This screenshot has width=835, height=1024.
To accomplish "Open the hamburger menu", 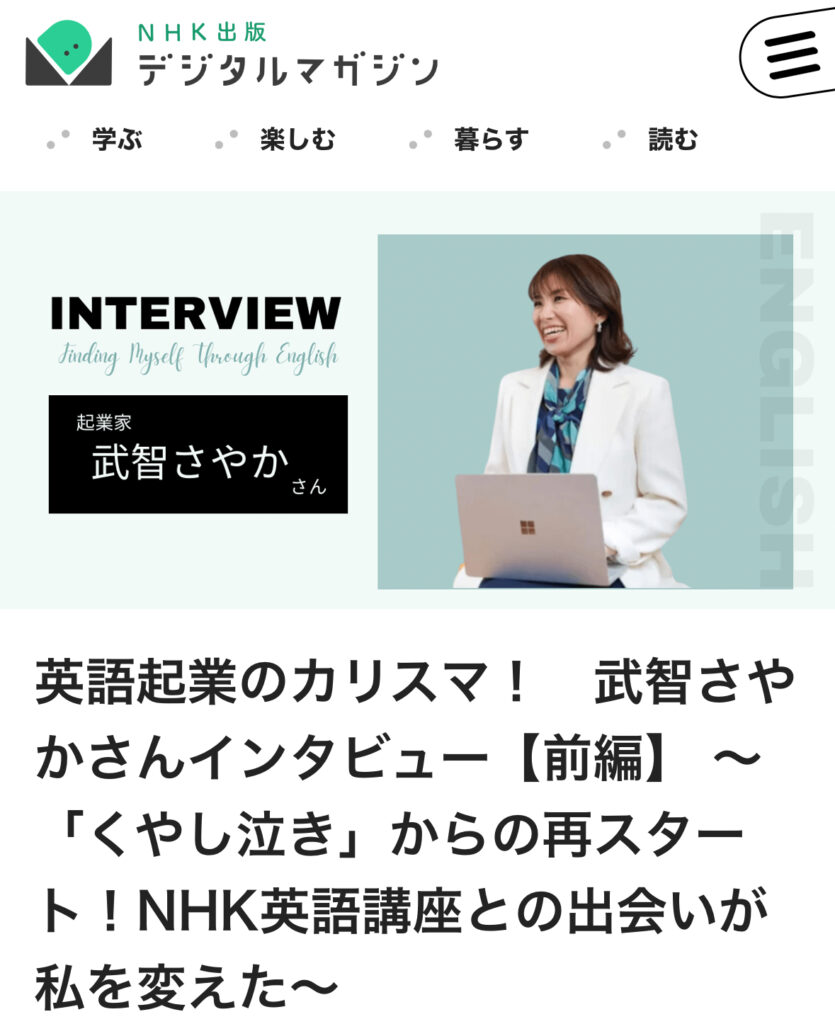I will click(792, 55).
